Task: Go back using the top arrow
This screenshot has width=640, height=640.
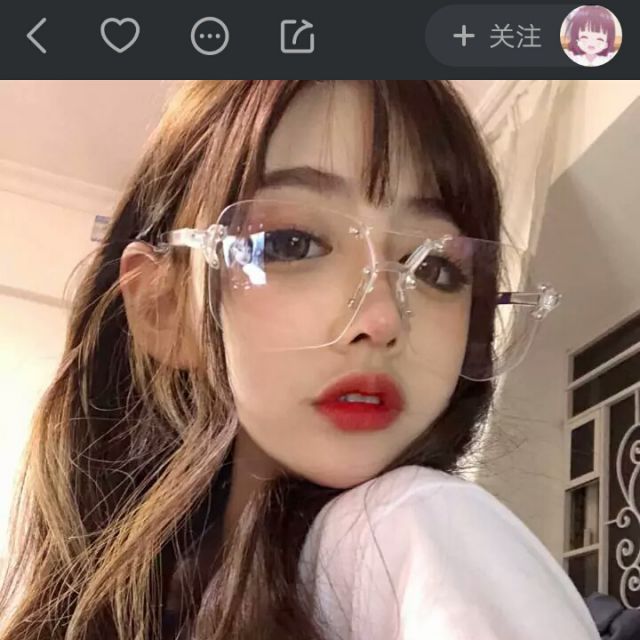Action: point(37,37)
